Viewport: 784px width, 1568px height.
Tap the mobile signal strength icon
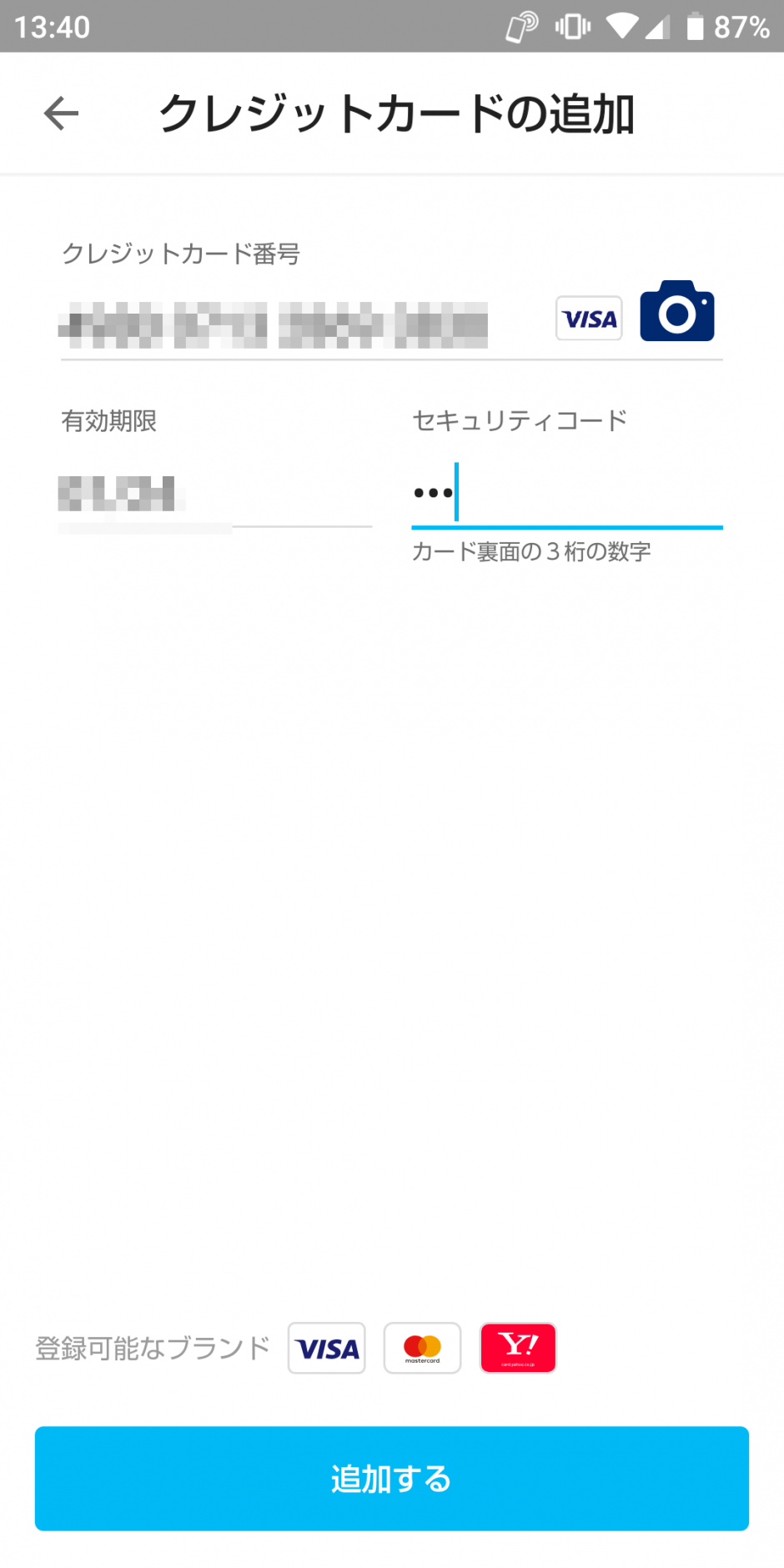(x=658, y=26)
